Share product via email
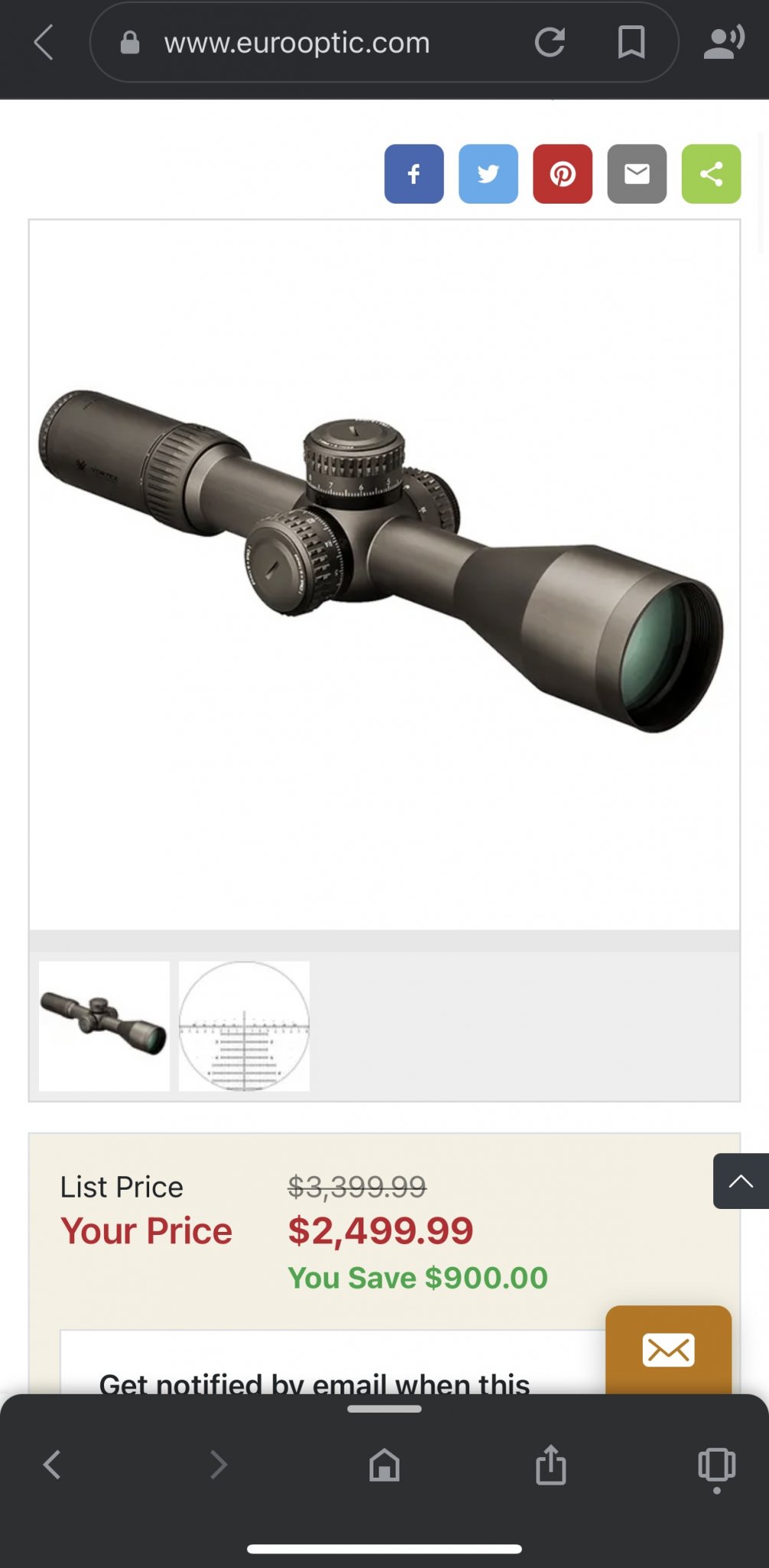Image resolution: width=769 pixels, height=1568 pixels. click(x=637, y=174)
